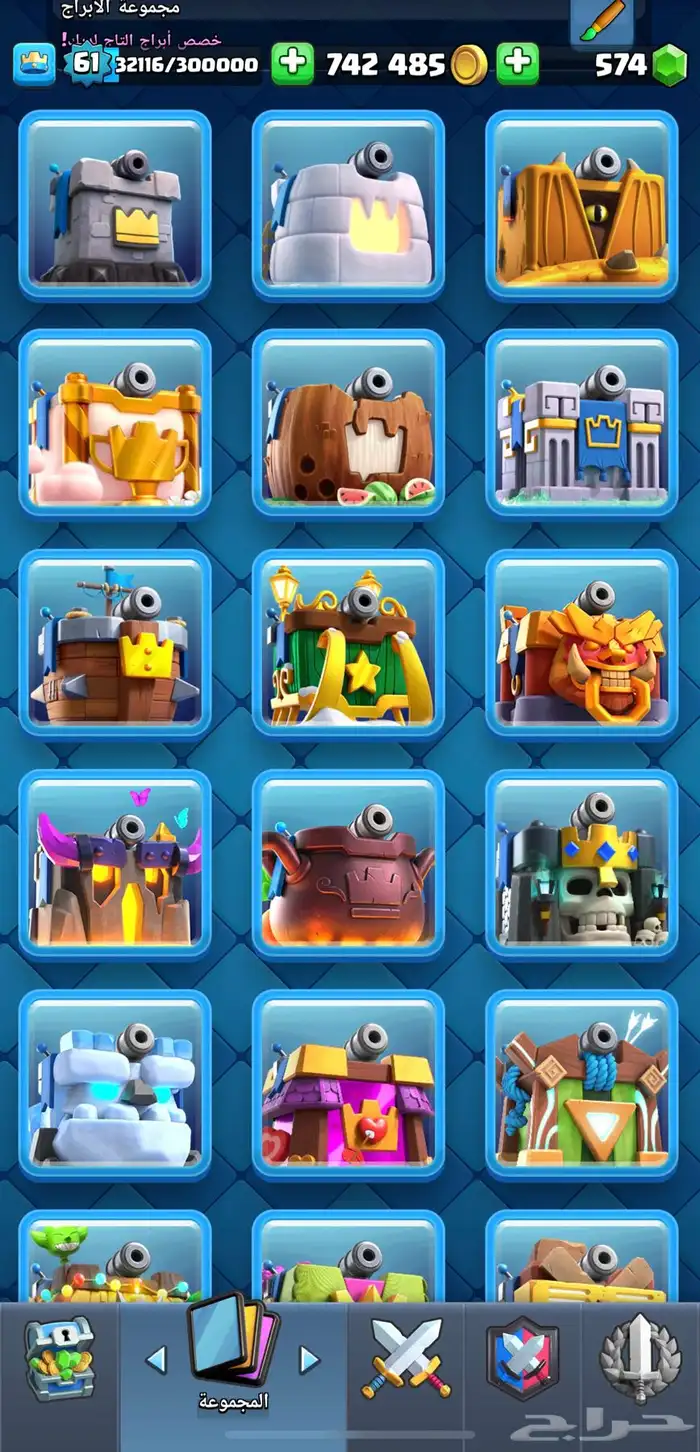The height and width of the screenshot is (1452, 700).
Task: Choose the pirate ship tower skin
Action: point(115,644)
